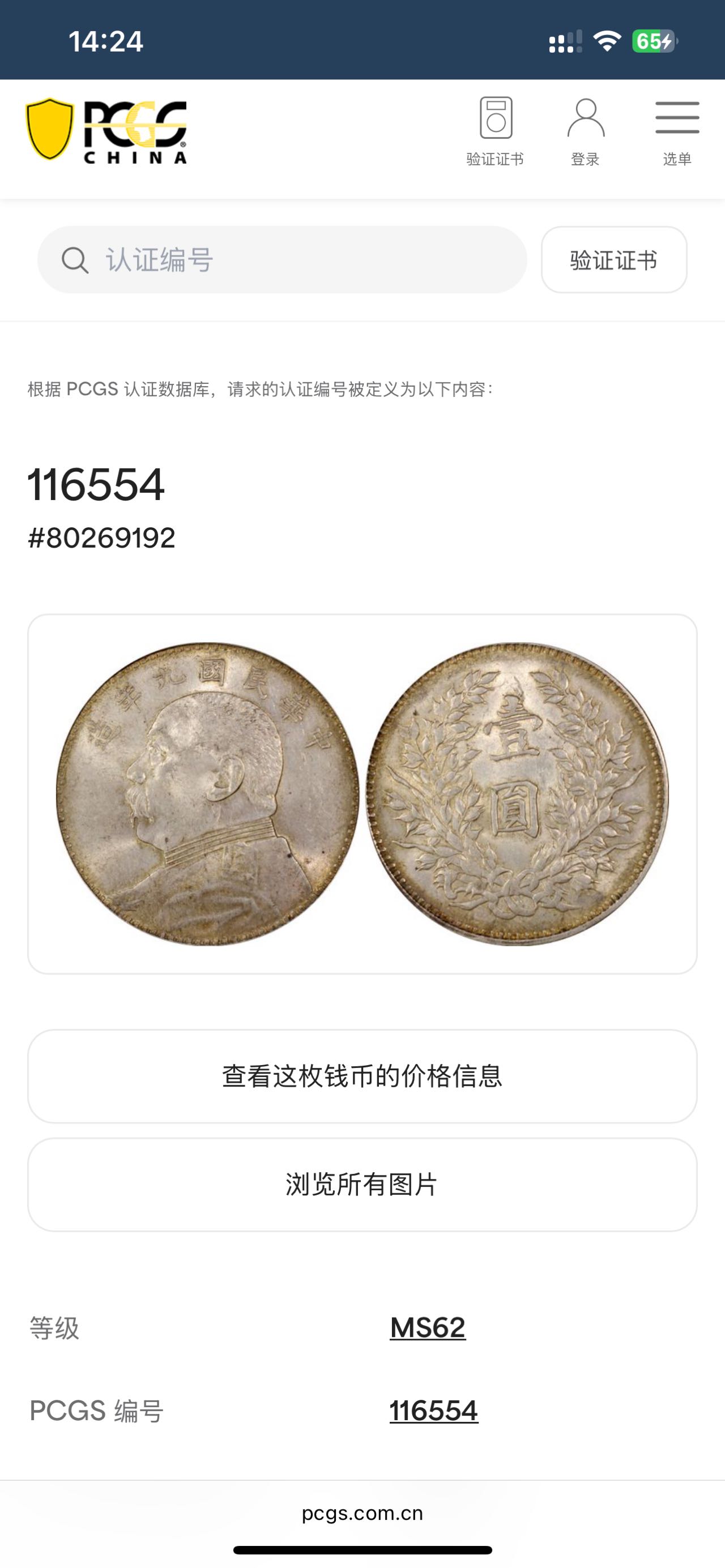The image size is (725, 1568).
Task: Tap the 验证证书 button beside search
Action: pos(613,260)
